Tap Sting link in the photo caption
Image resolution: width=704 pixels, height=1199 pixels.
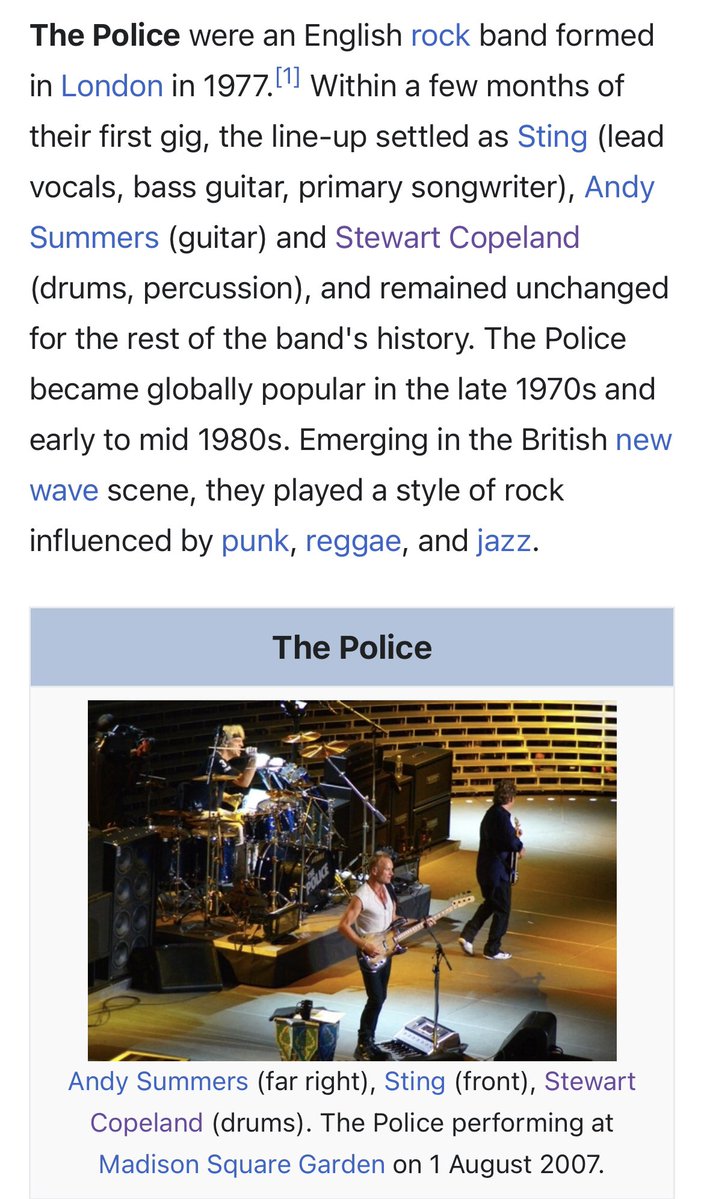pyautogui.click(x=414, y=1081)
